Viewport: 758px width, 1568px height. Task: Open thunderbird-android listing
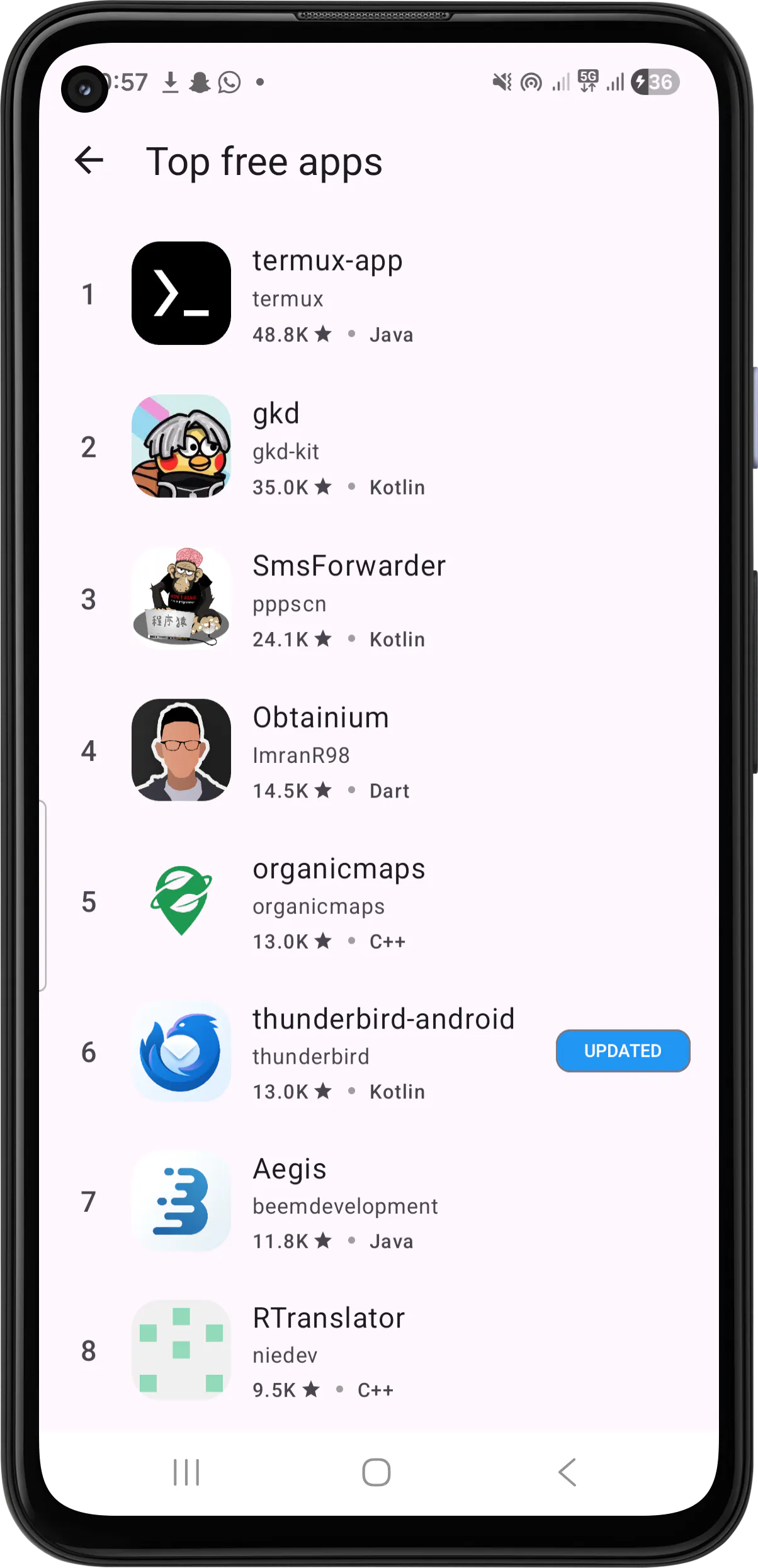(x=296, y=1052)
